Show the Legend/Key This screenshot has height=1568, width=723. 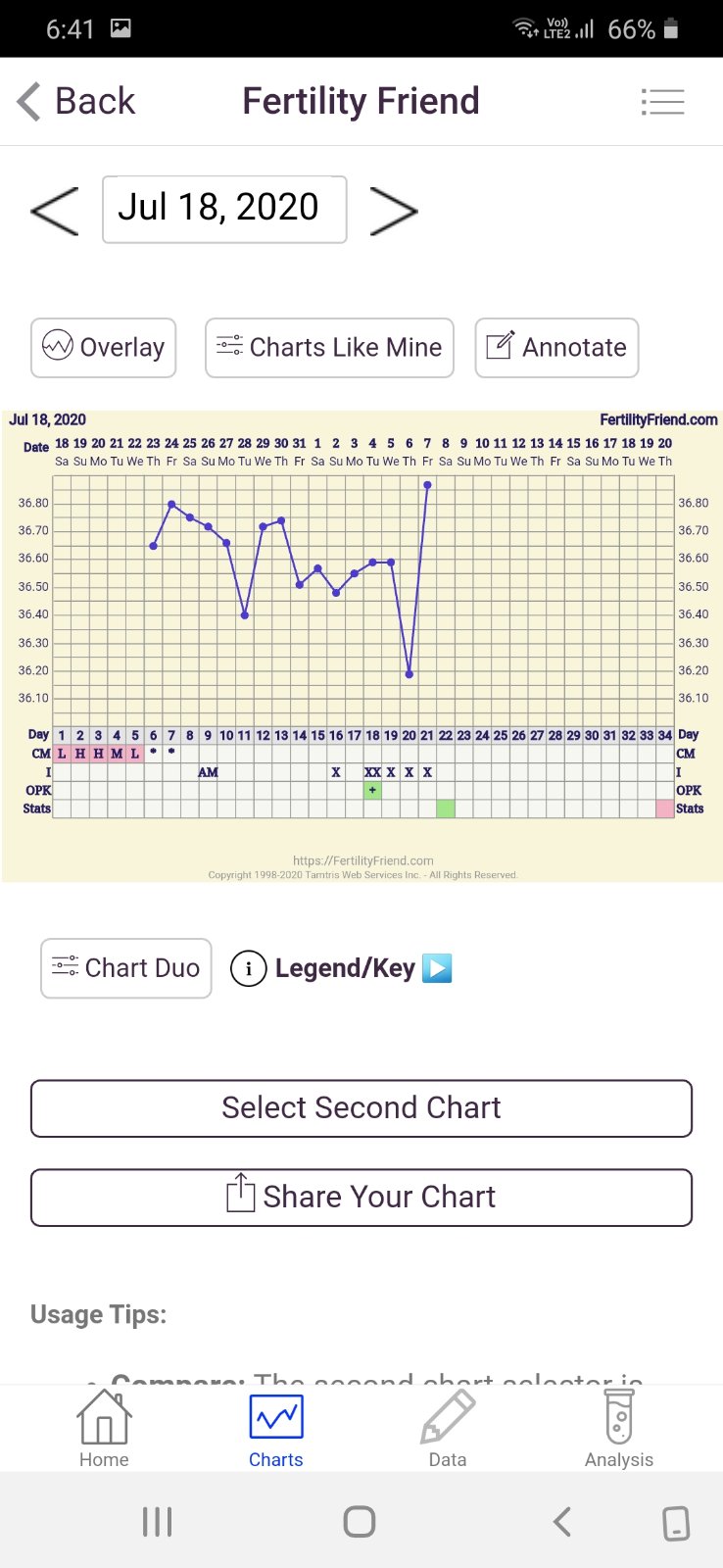[341, 968]
